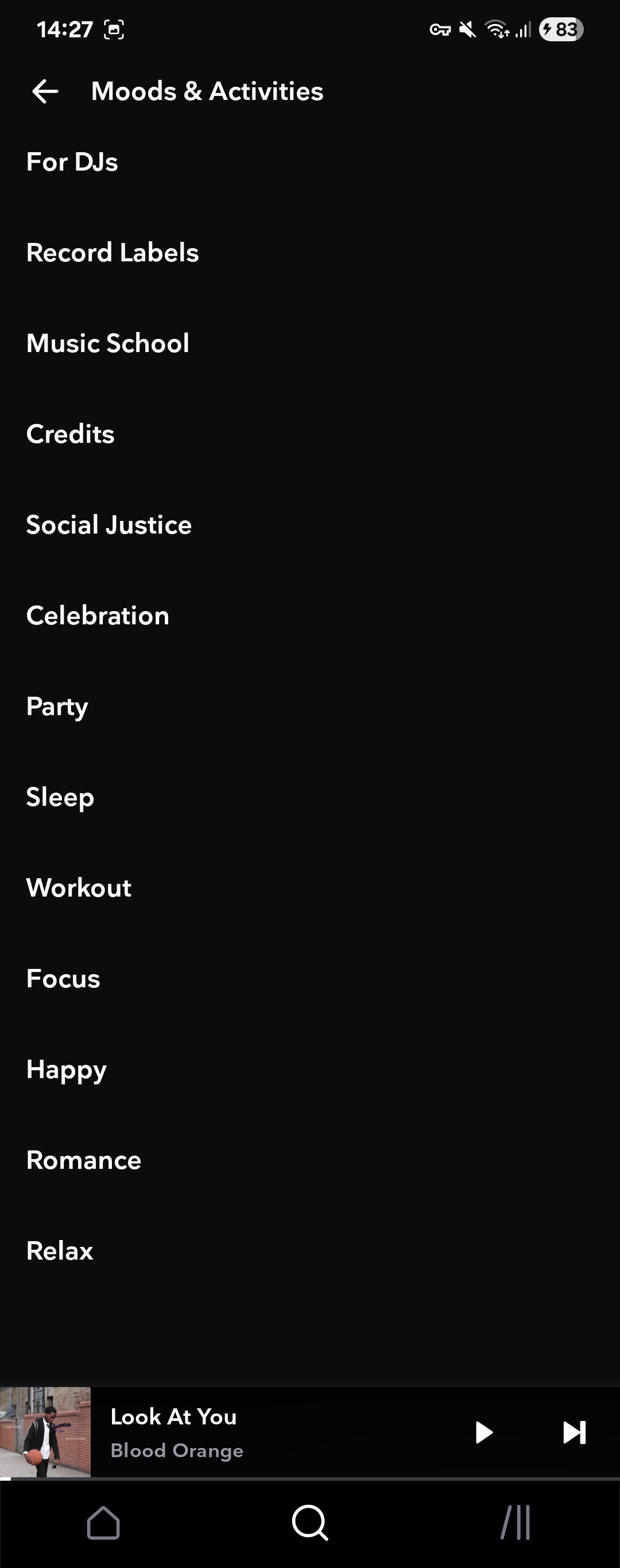Open the For DJs category
Image resolution: width=620 pixels, height=1568 pixels.
click(x=72, y=162)
